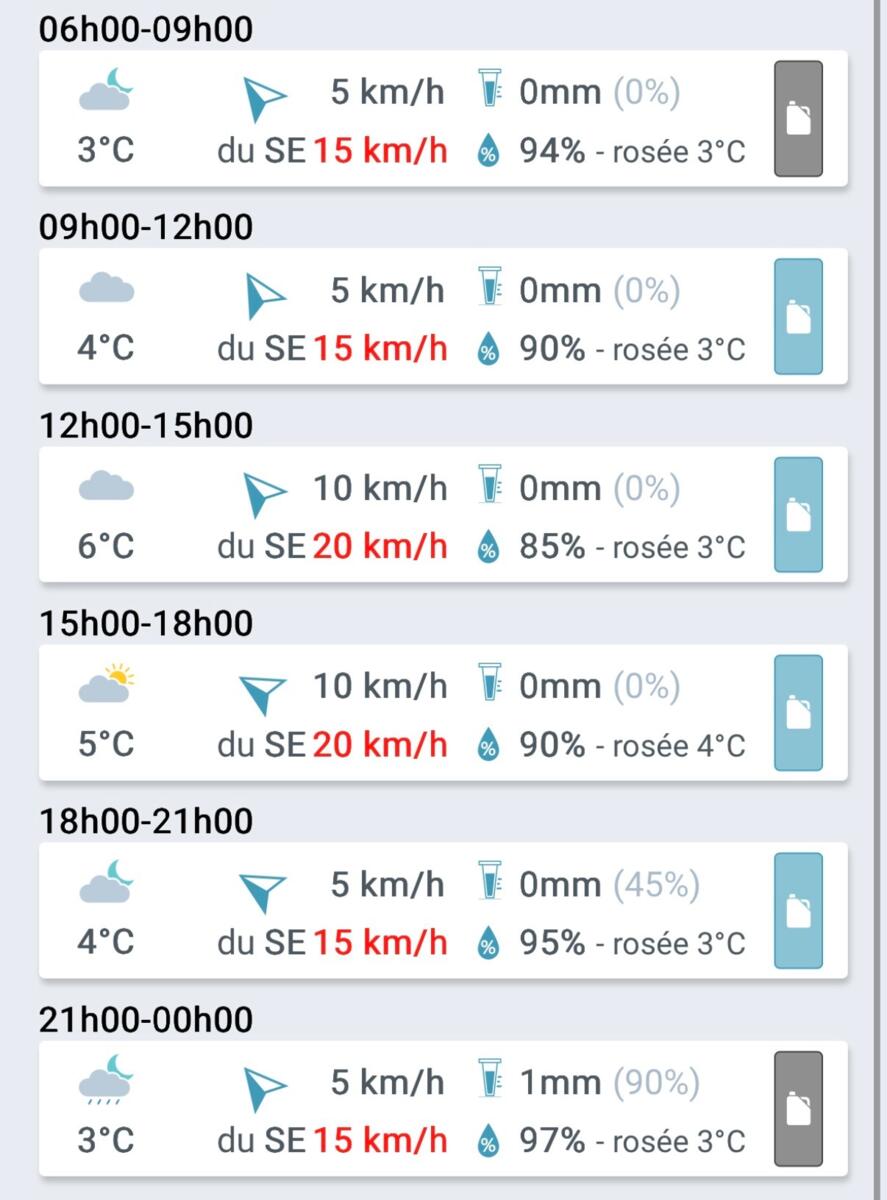Open the 21h00-00h00 forecast card

[x=400, y=1109]
